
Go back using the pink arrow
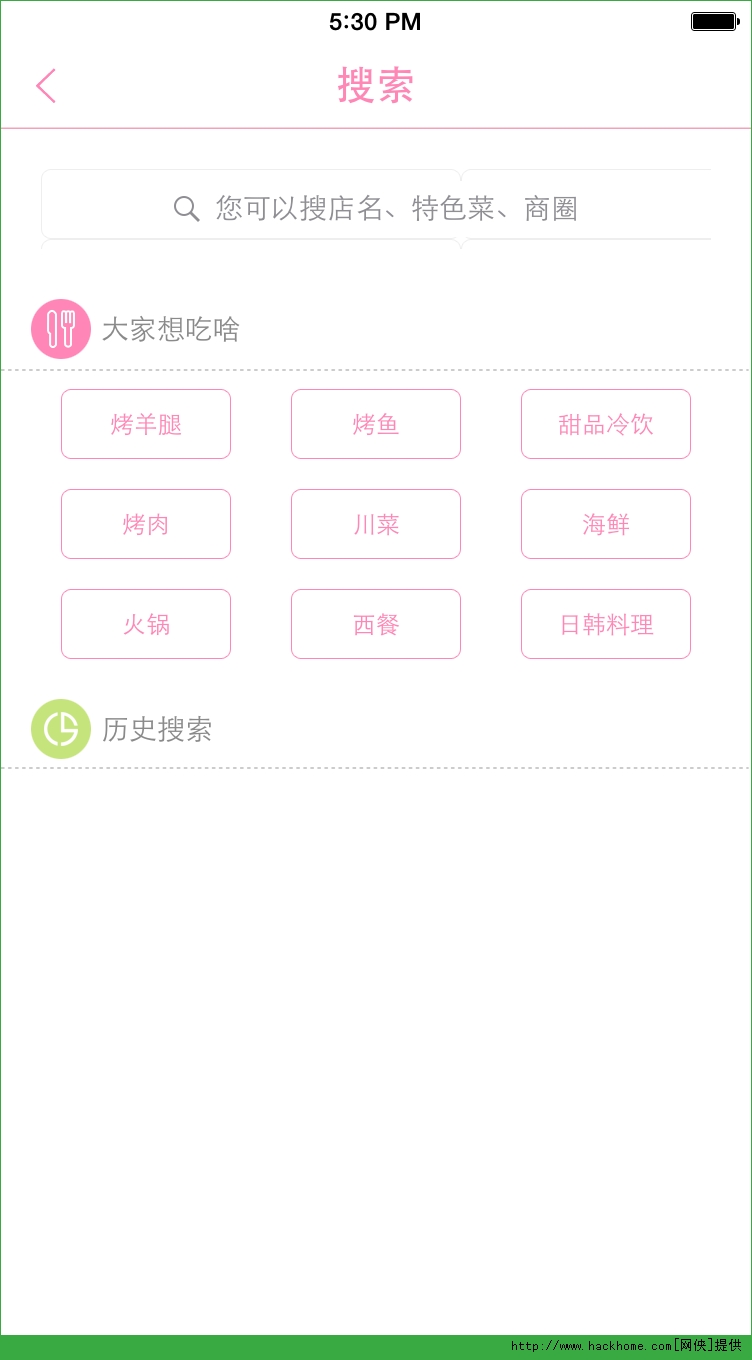pyautogui.click(x=46, y=86)
